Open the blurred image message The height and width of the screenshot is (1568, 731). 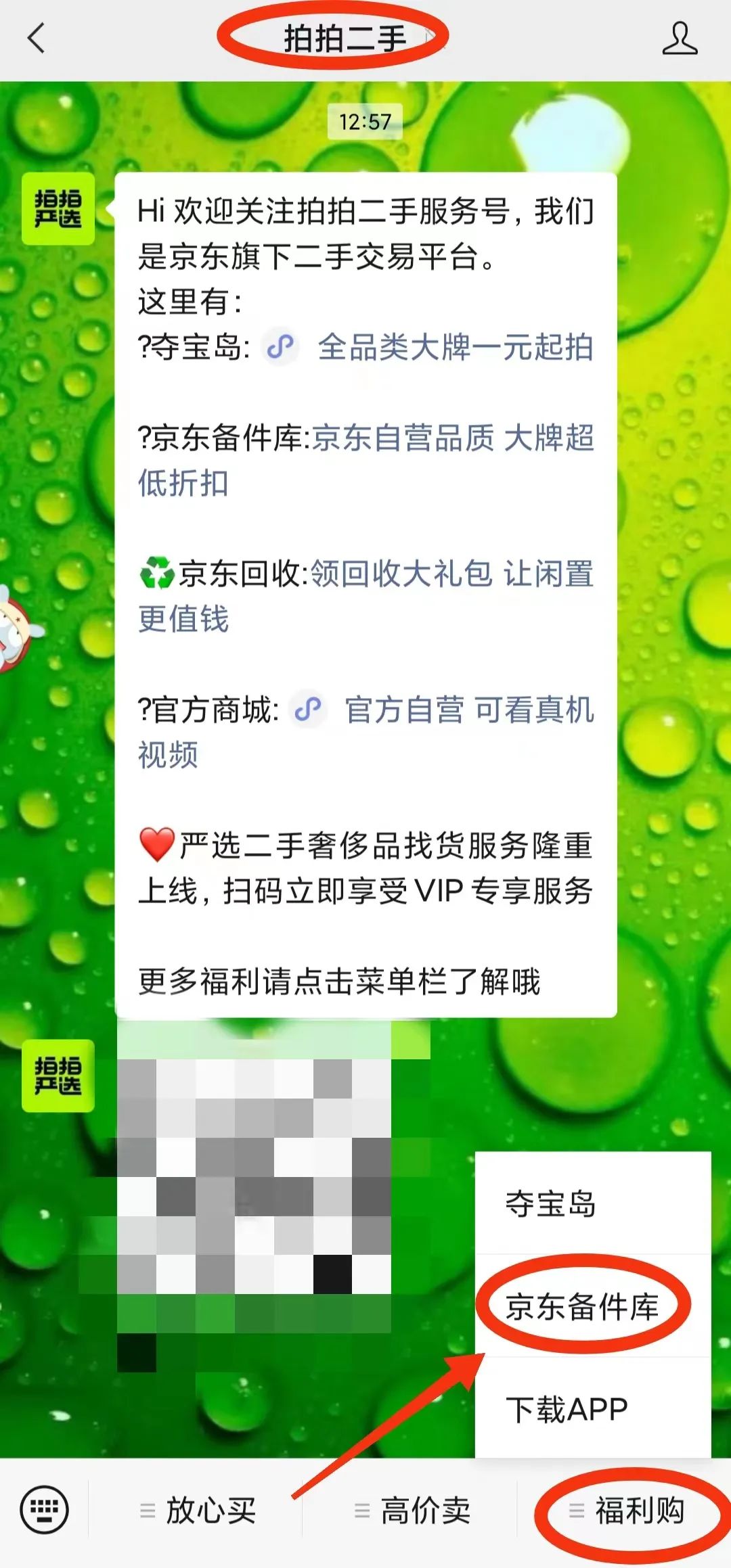tap(254, 1176)
